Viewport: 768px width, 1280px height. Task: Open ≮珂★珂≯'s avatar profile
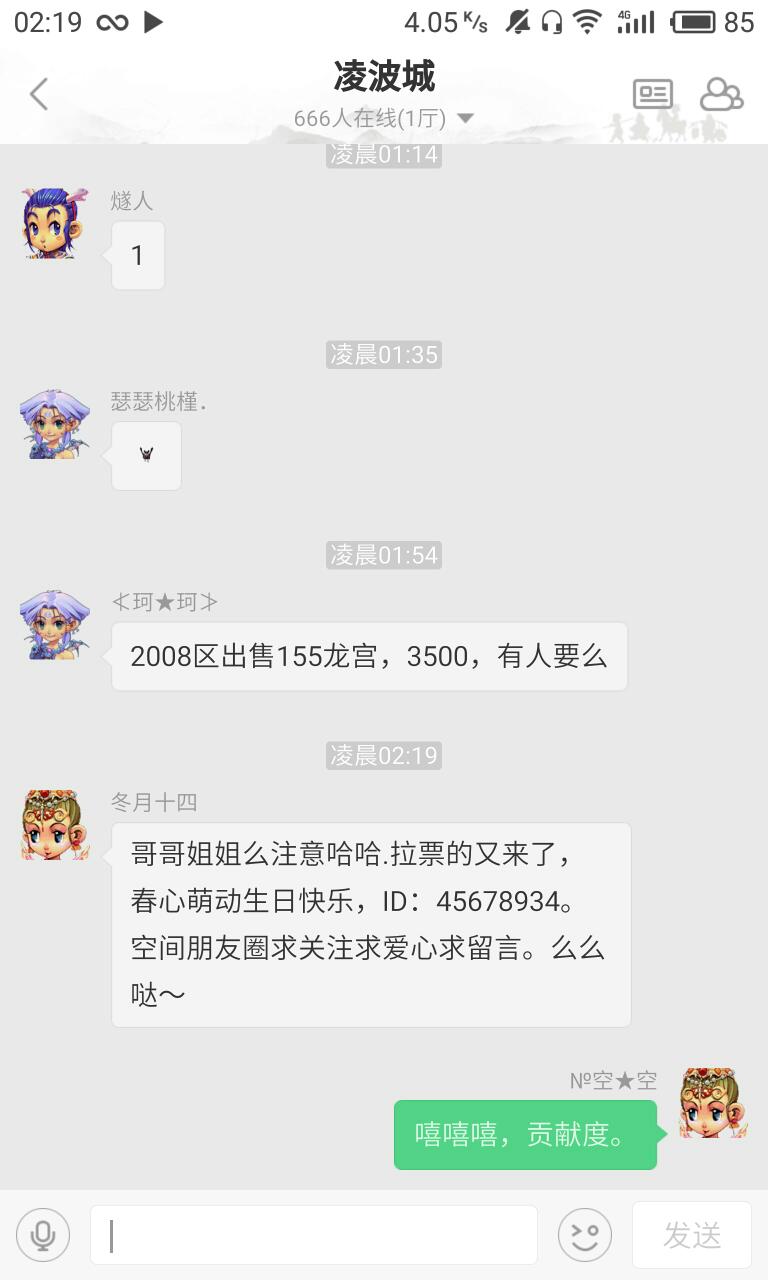[x=55, y=624]
